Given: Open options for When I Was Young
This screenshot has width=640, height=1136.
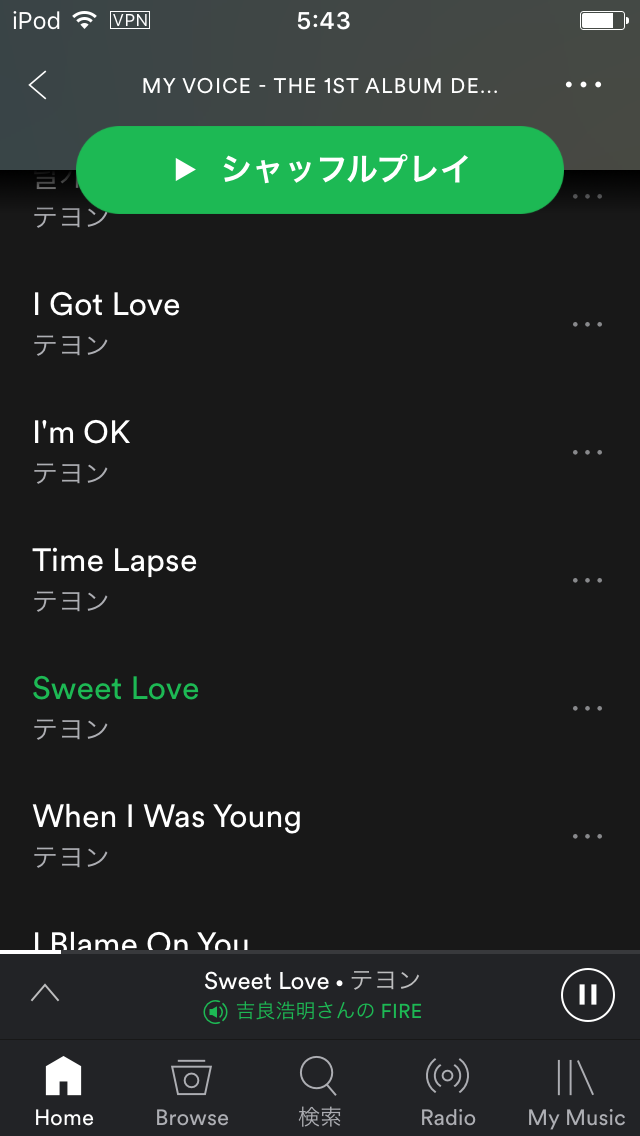Looking at the screenshot, I should click(x=587, y=836).
